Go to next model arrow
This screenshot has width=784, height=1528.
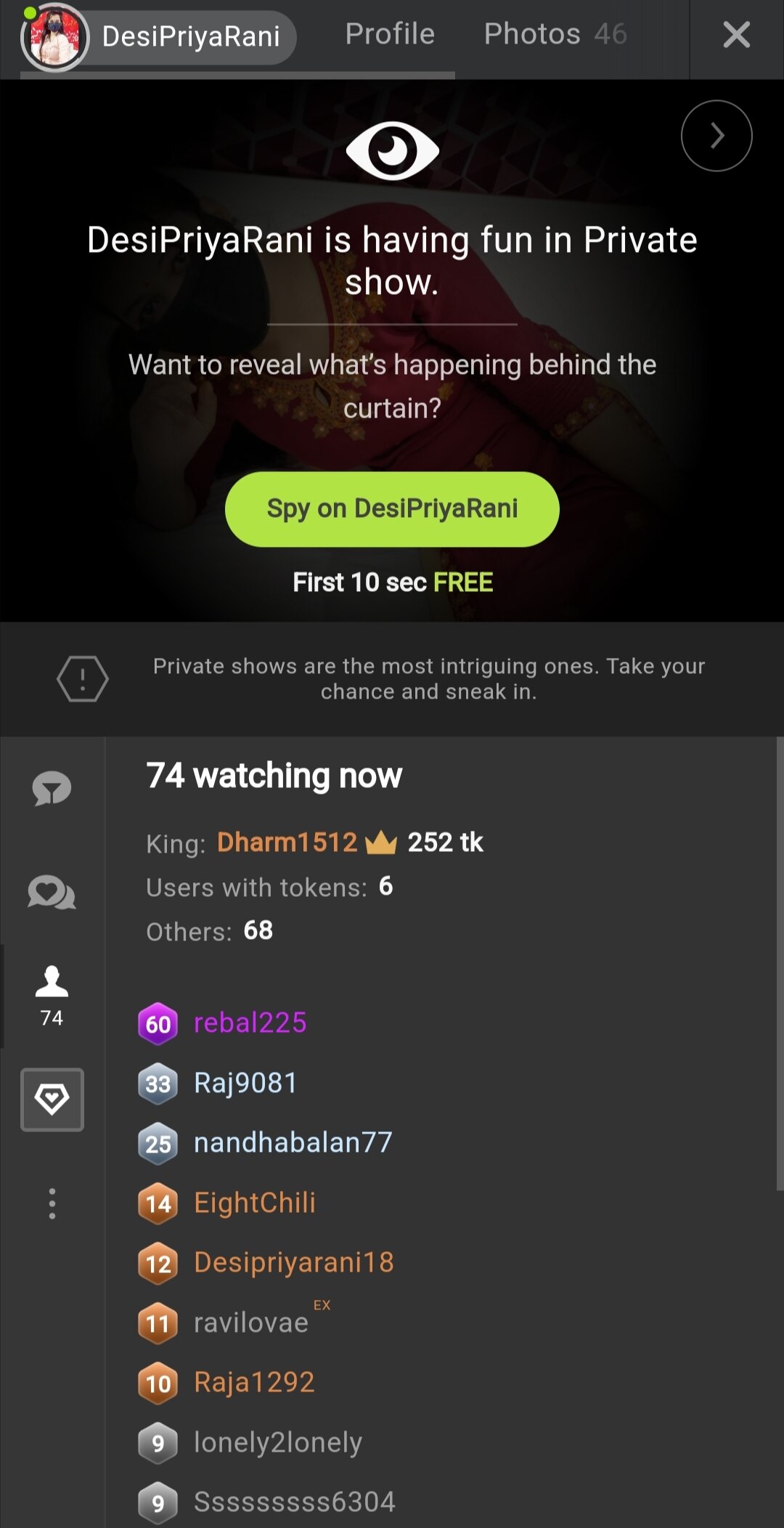(x=716, y=136)
